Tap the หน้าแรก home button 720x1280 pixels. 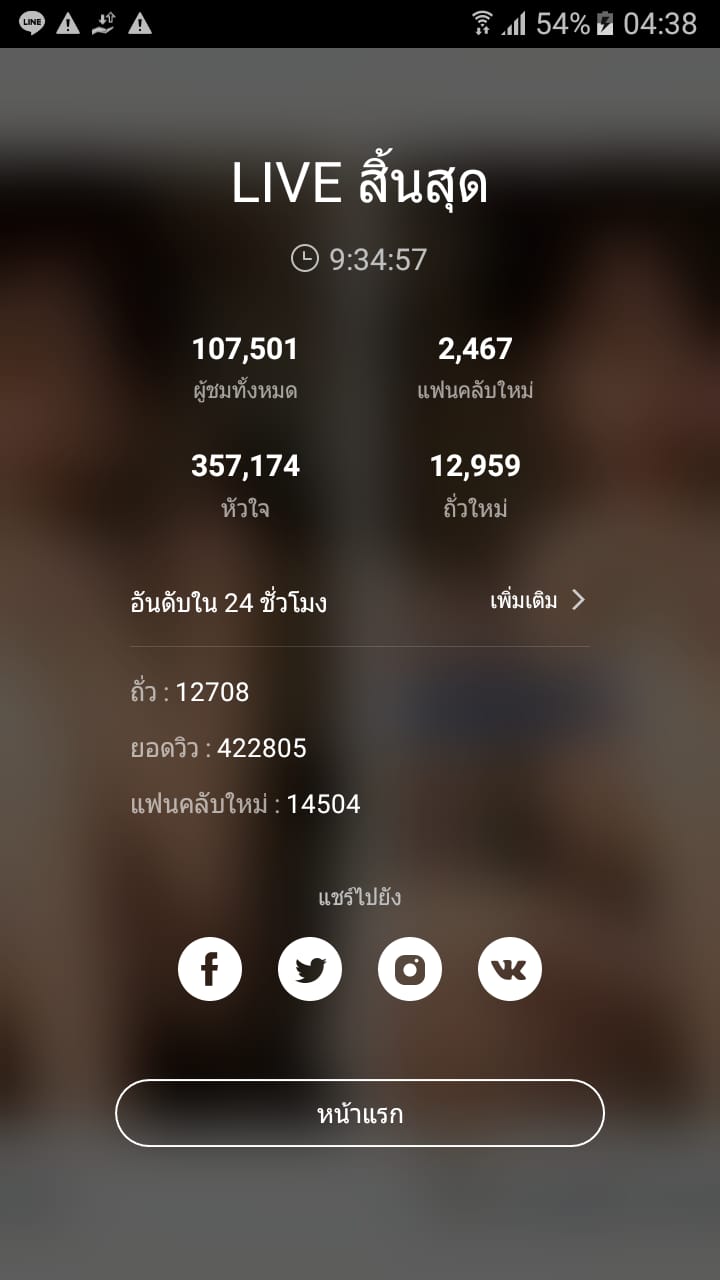pos(360,1113)
